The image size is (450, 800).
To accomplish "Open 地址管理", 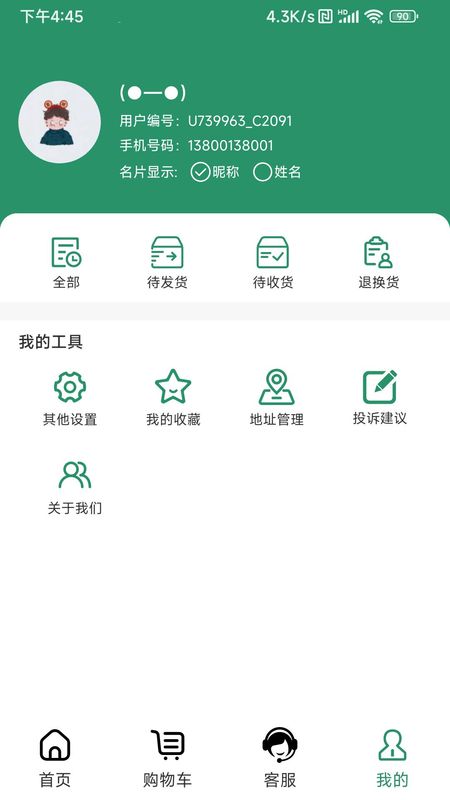I will 277,398.
